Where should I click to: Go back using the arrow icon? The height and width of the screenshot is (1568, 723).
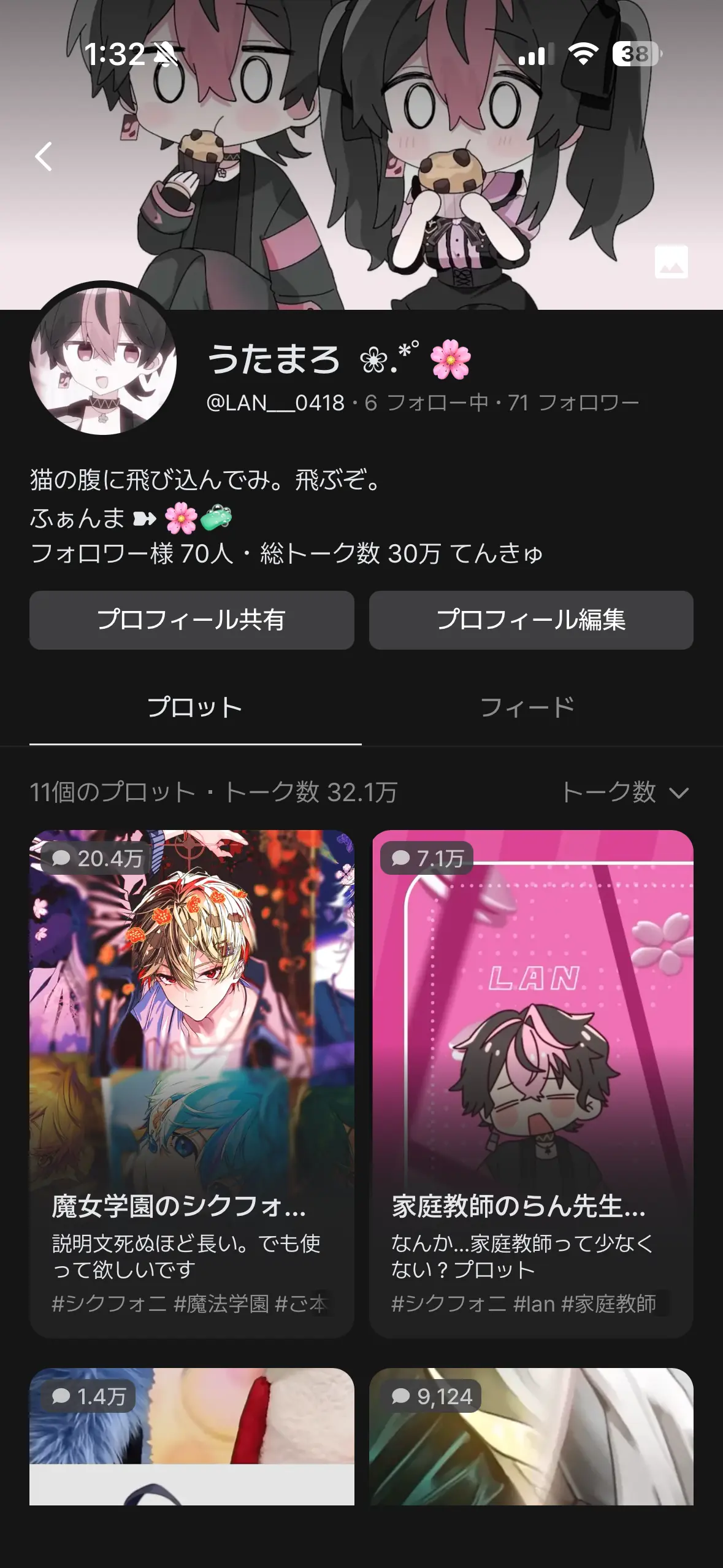pos(44,156)
